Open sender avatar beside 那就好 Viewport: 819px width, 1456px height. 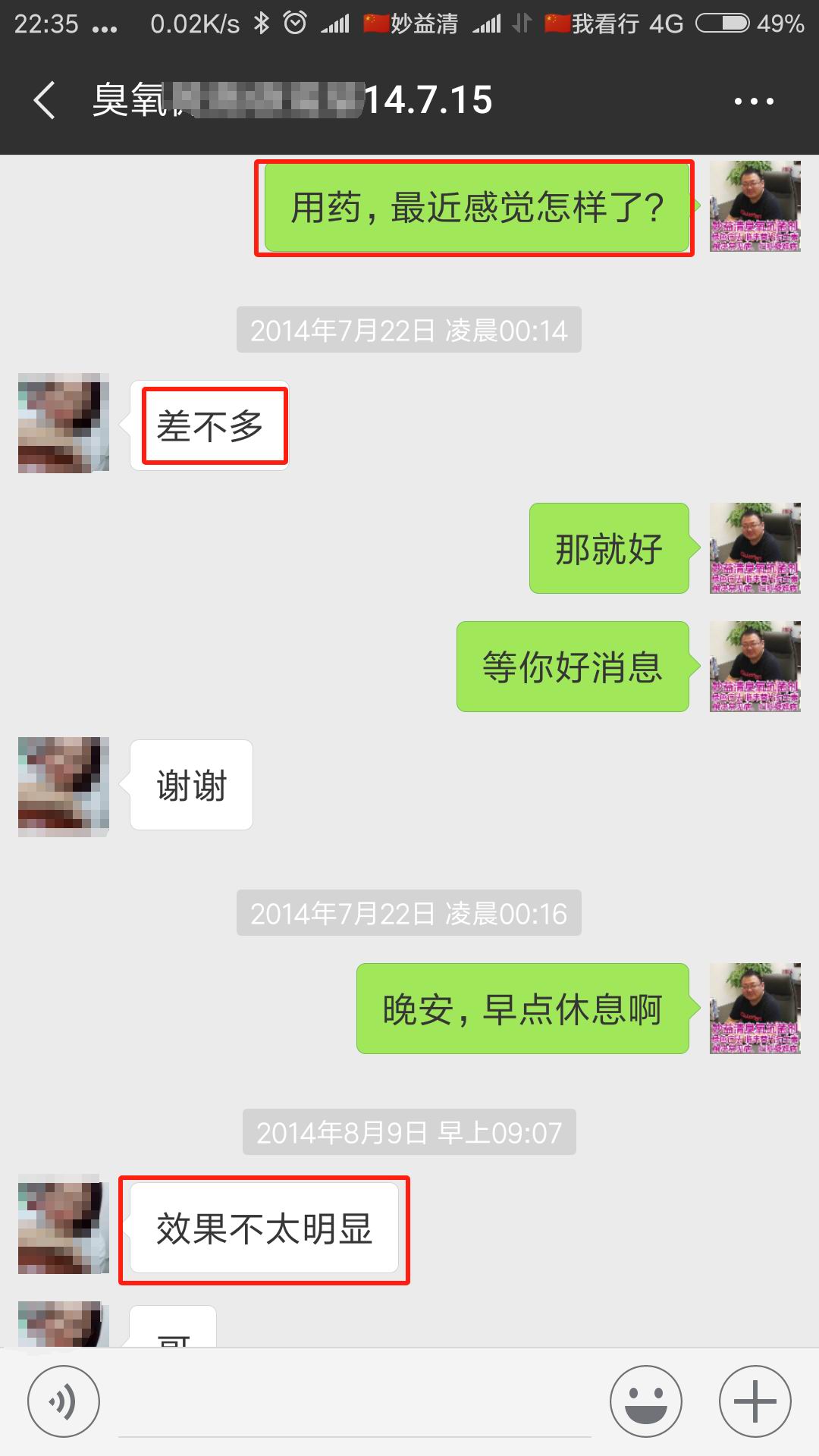[x=755, y=548]
